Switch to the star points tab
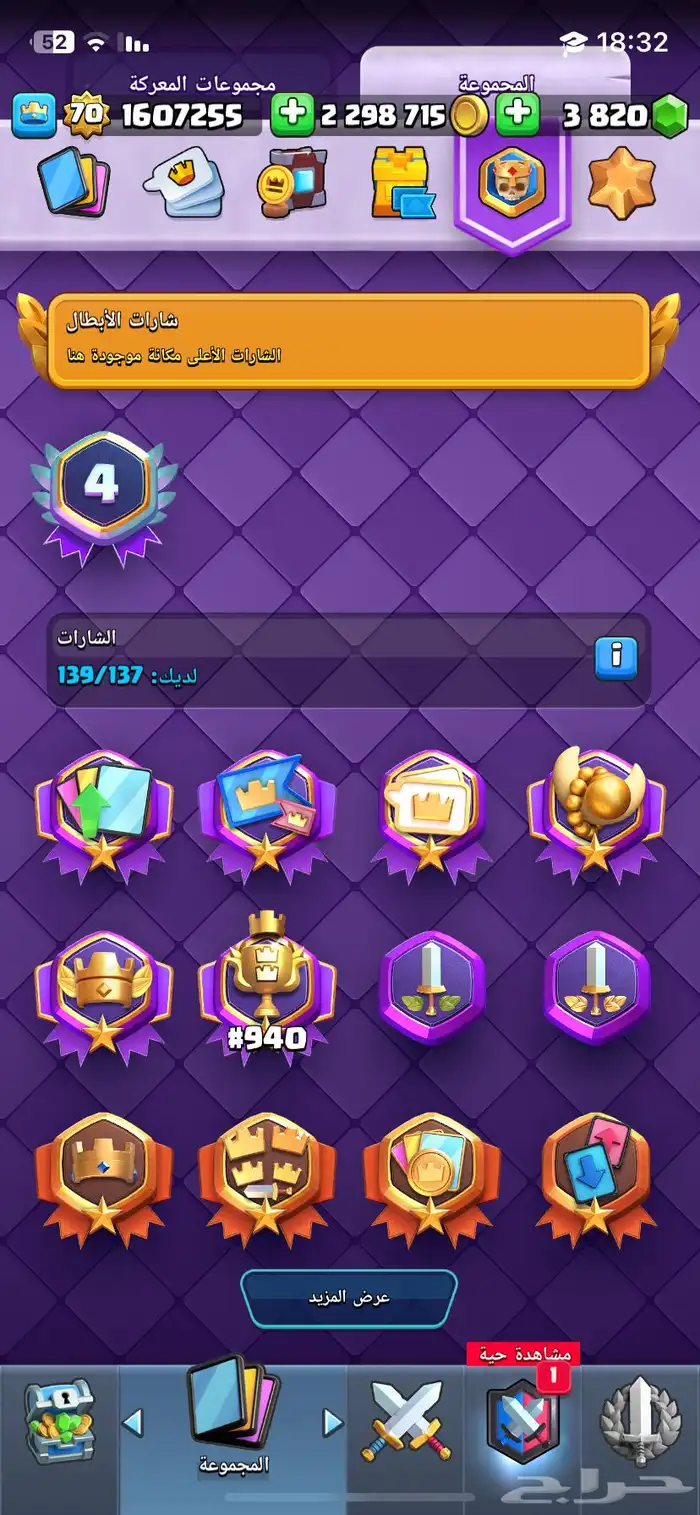Viewport: 700px width, 1515px height. tap(621, 184)
